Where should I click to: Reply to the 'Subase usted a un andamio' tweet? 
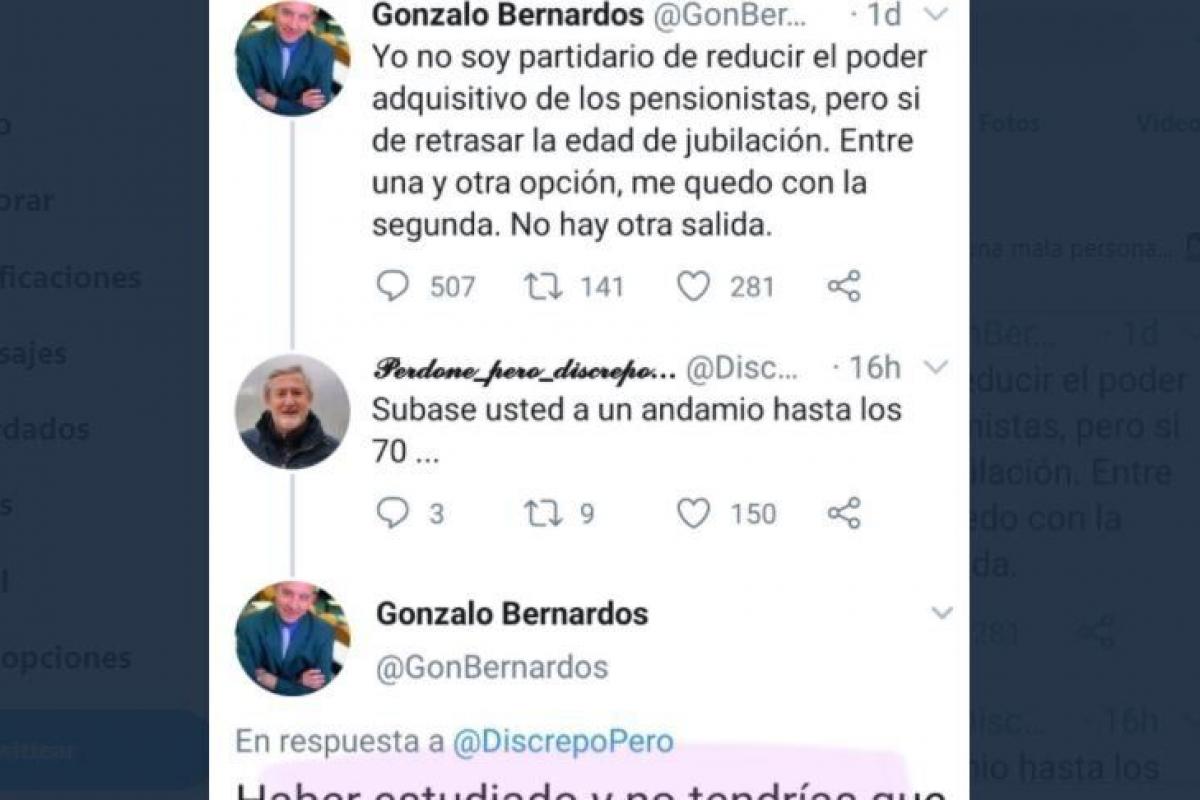click(x=393, y=513)
